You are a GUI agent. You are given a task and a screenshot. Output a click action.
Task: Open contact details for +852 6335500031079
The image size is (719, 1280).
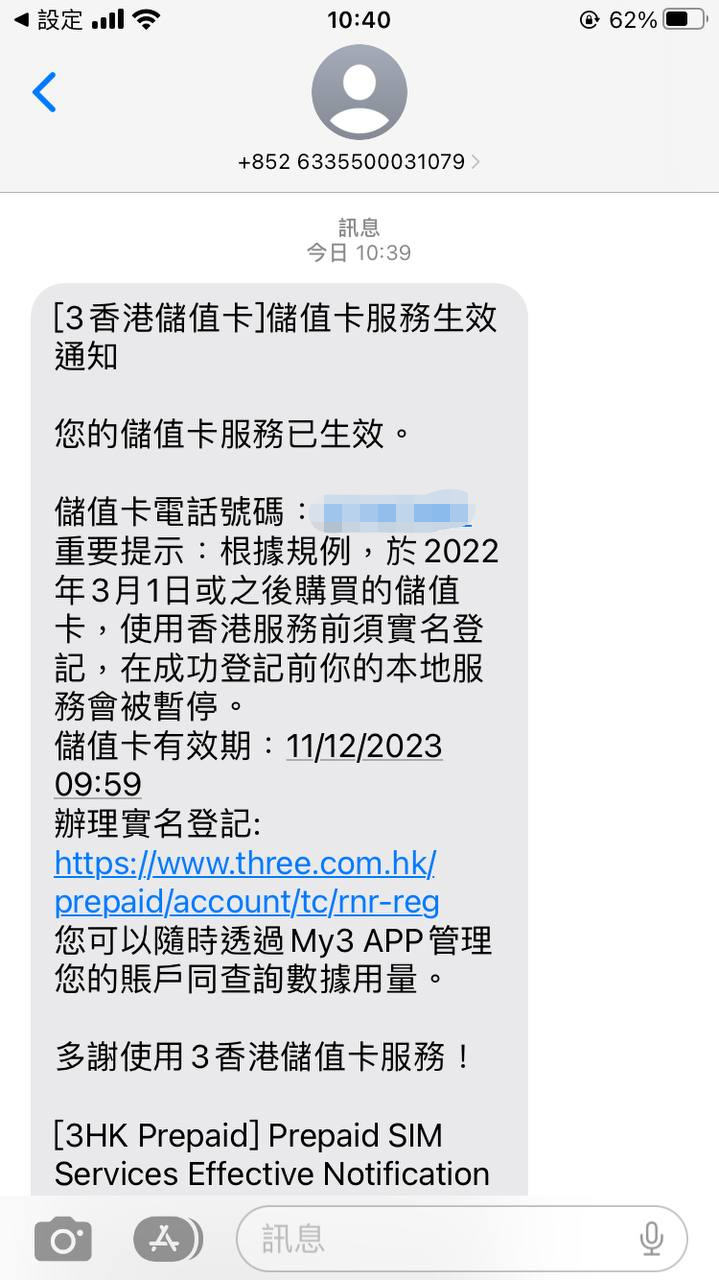coord(359,161)
